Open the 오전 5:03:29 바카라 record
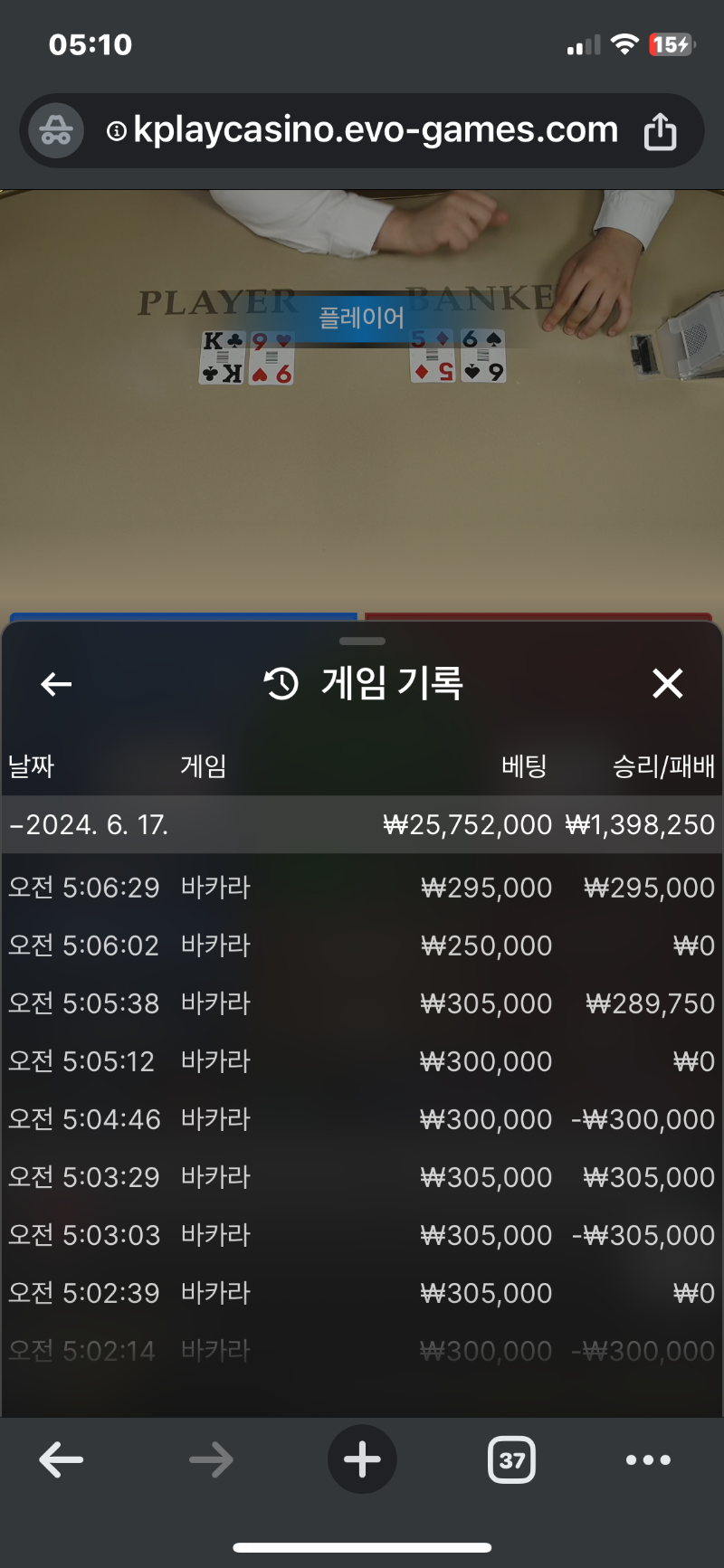The height and width of the screenshot is (1568, 724). click(362, 1177)
